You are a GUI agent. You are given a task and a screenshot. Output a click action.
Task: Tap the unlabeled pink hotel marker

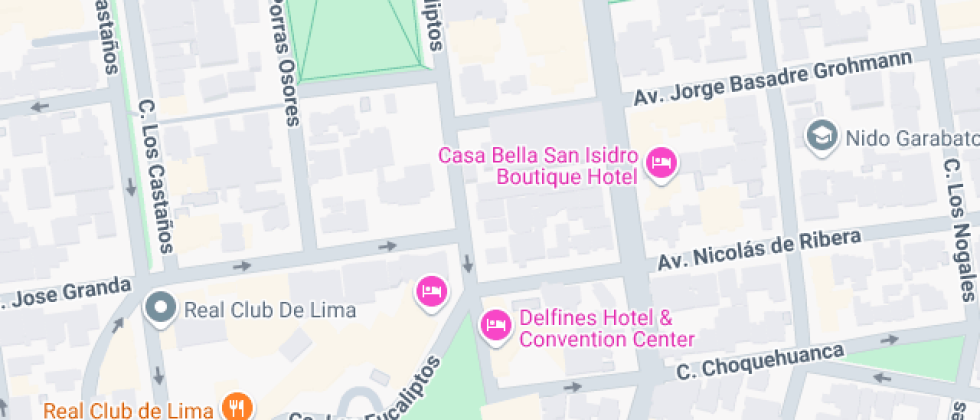pyautogui.click(x=430, y=292)
